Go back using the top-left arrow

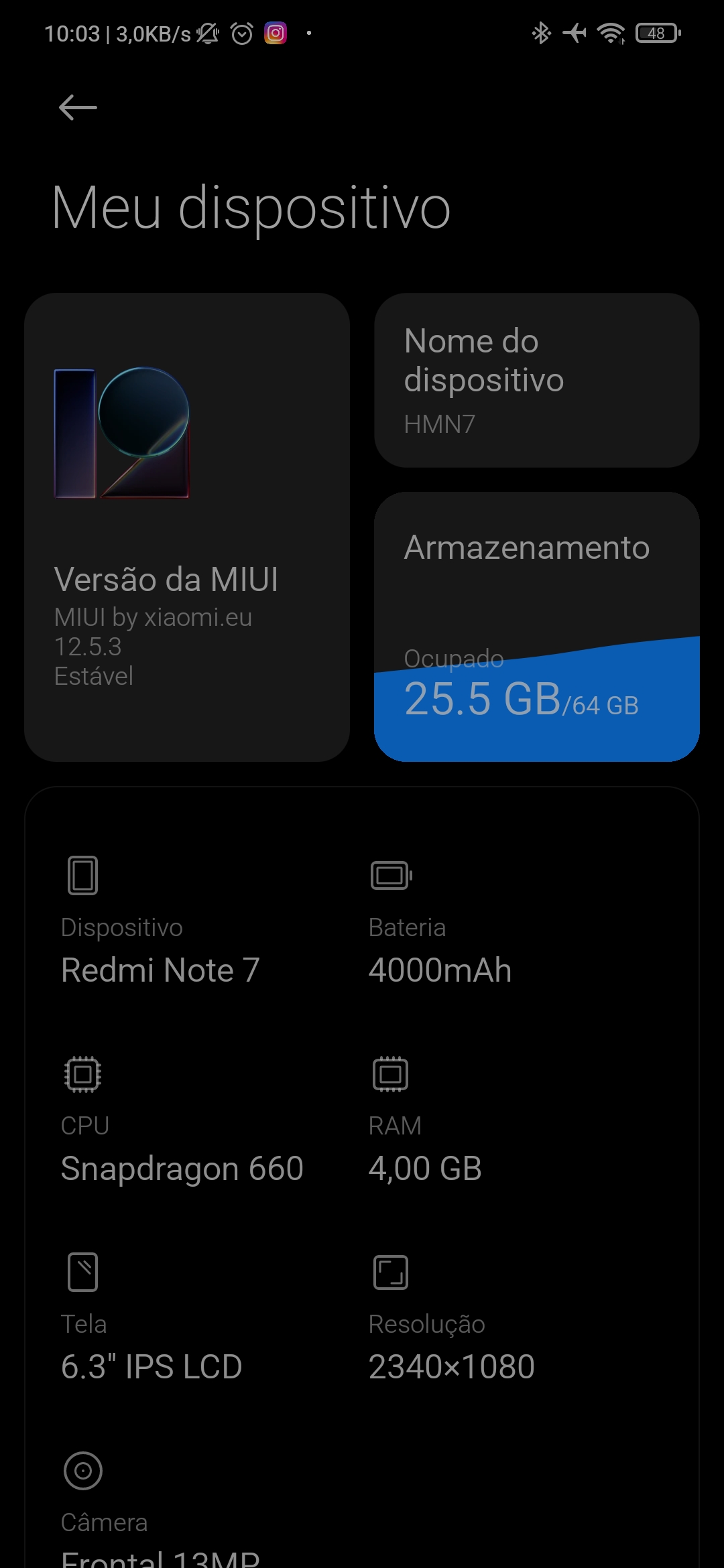78,107
